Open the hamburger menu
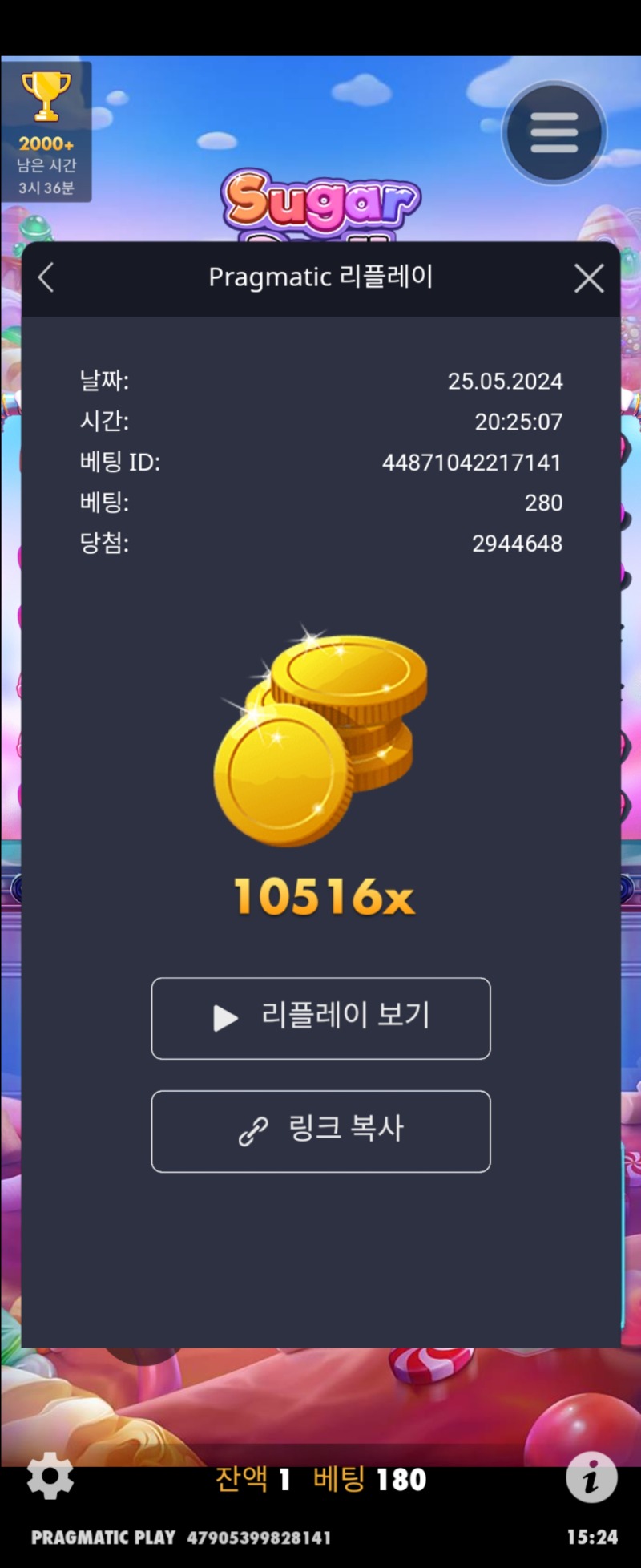 point(554,132)
